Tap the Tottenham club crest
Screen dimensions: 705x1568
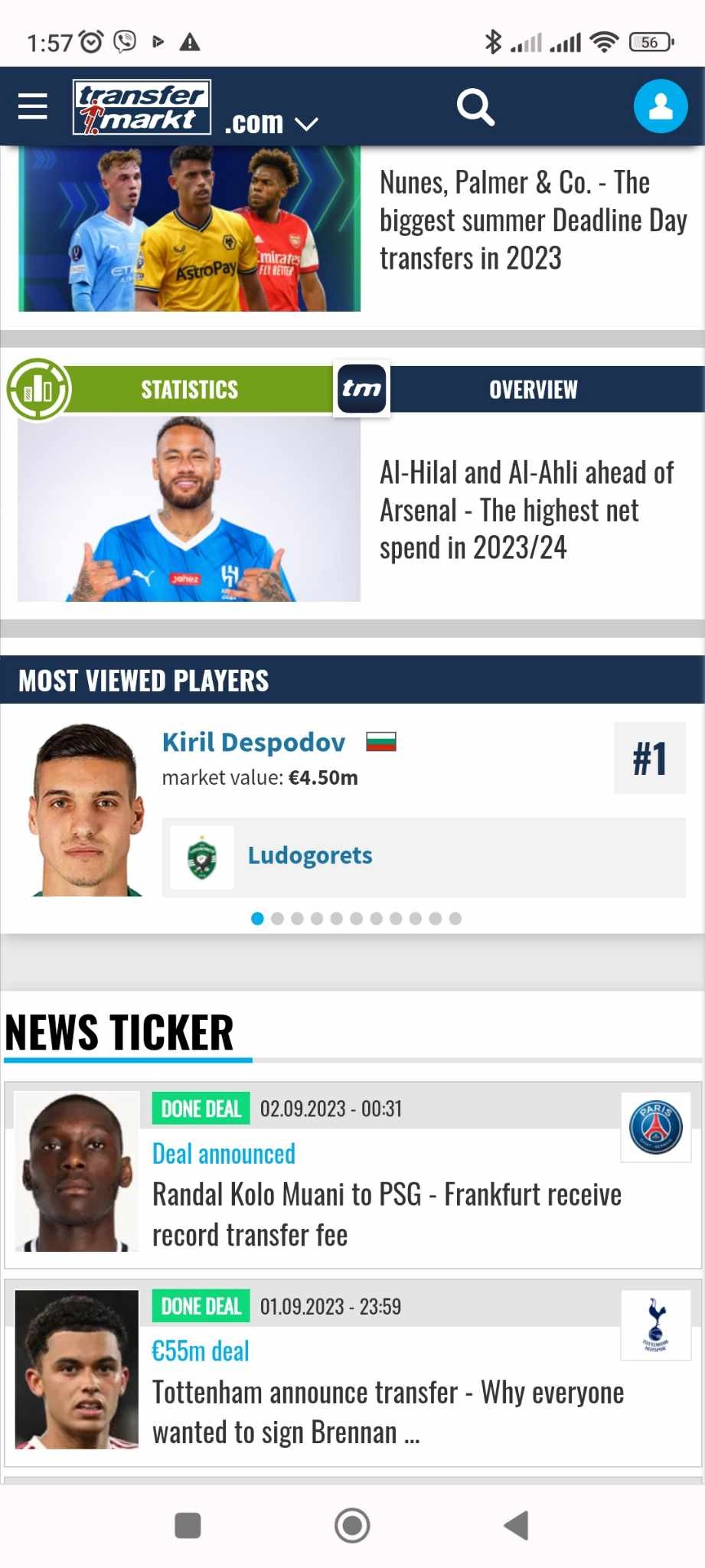pos(655,1325)
